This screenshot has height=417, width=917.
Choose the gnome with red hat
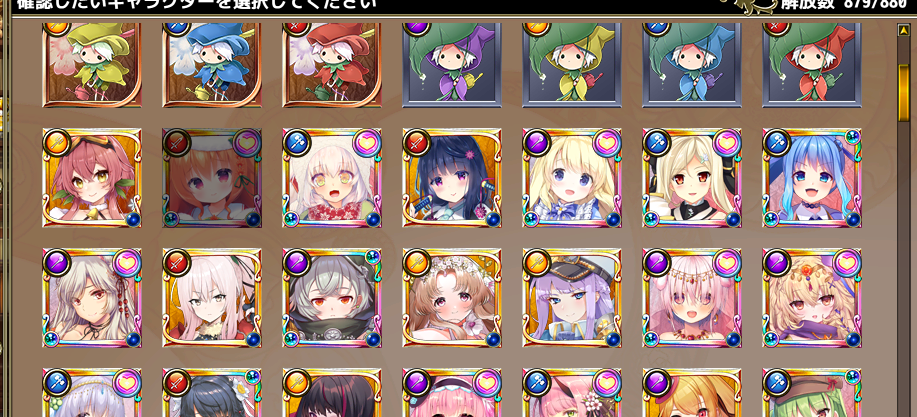[332, 65]
